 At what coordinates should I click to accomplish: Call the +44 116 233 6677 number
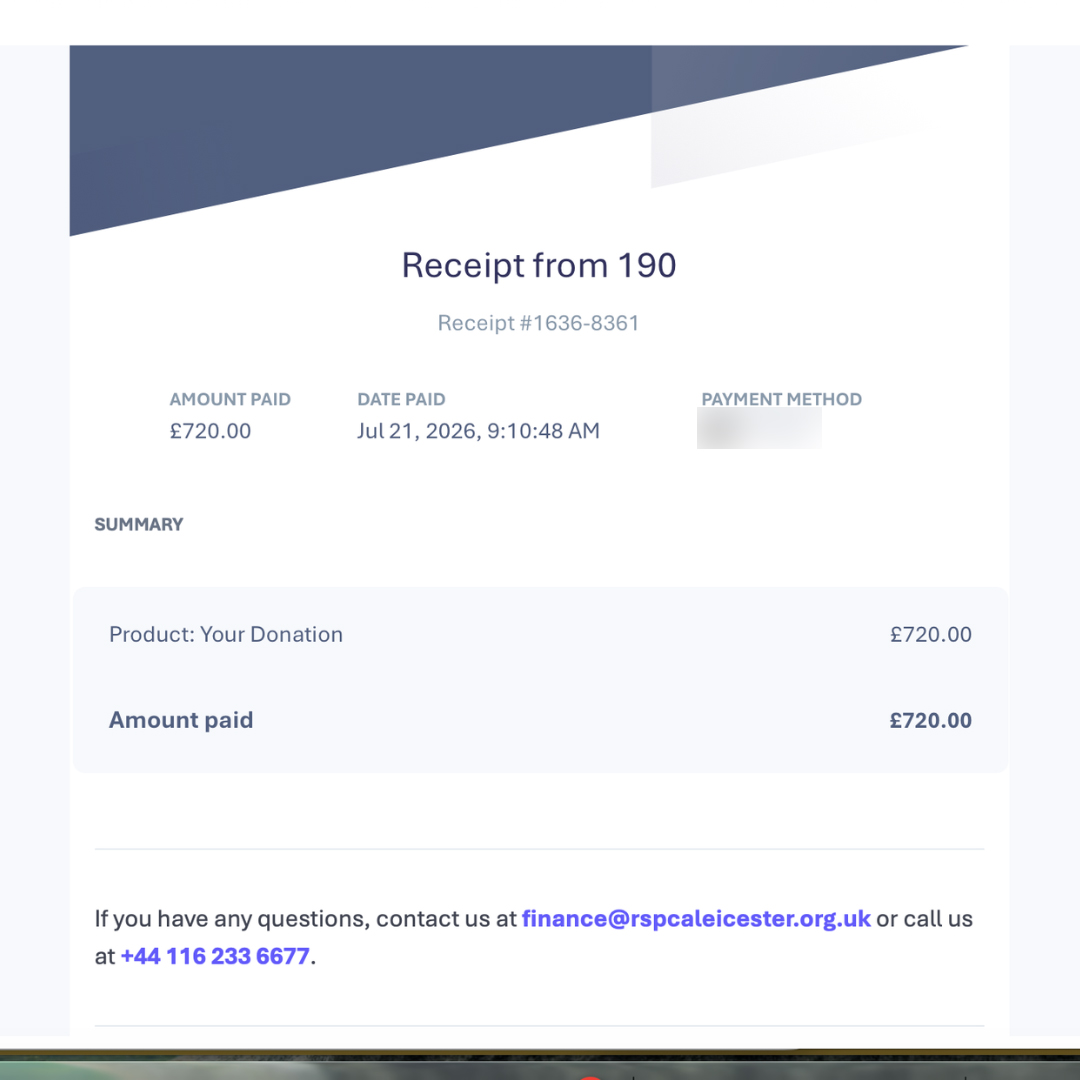(215, 956)
